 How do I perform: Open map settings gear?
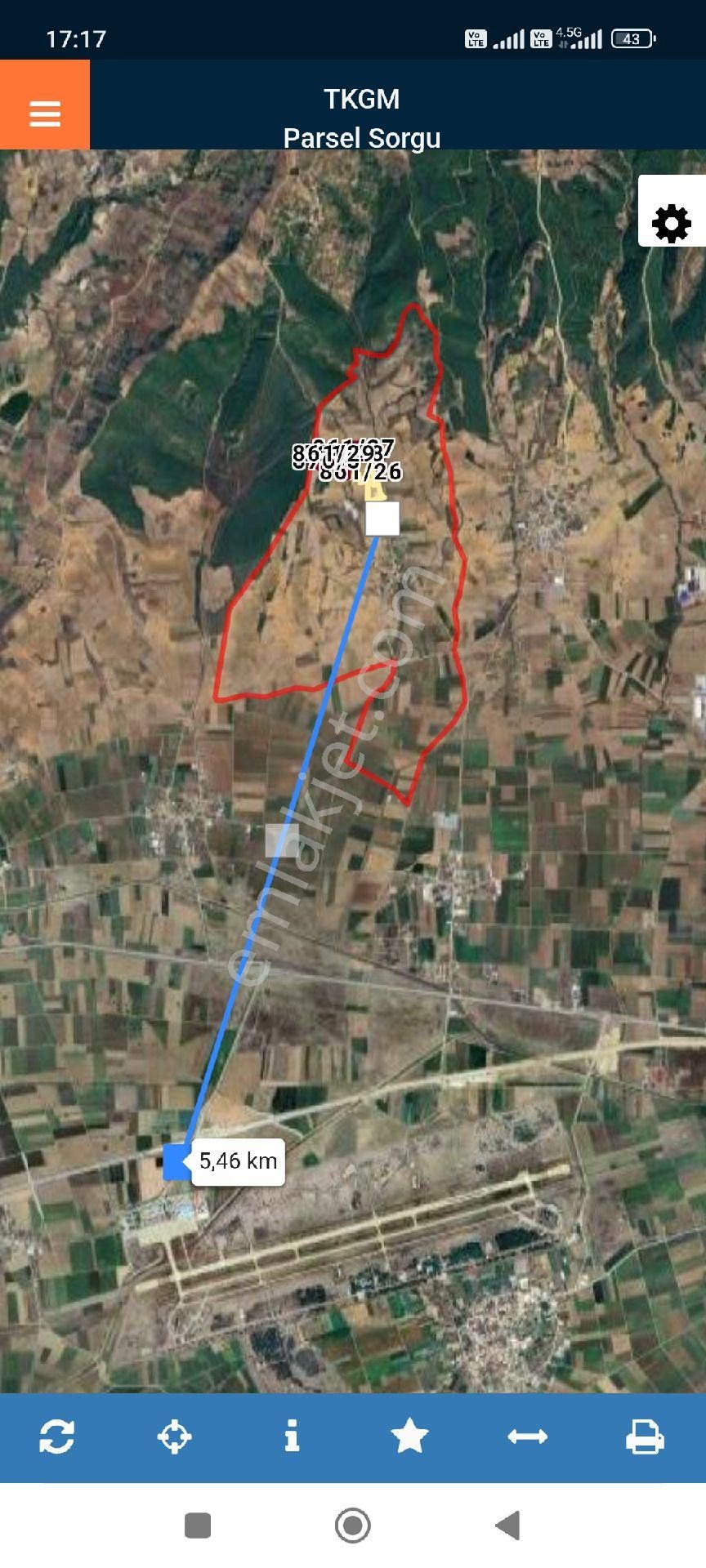[672, 223]
